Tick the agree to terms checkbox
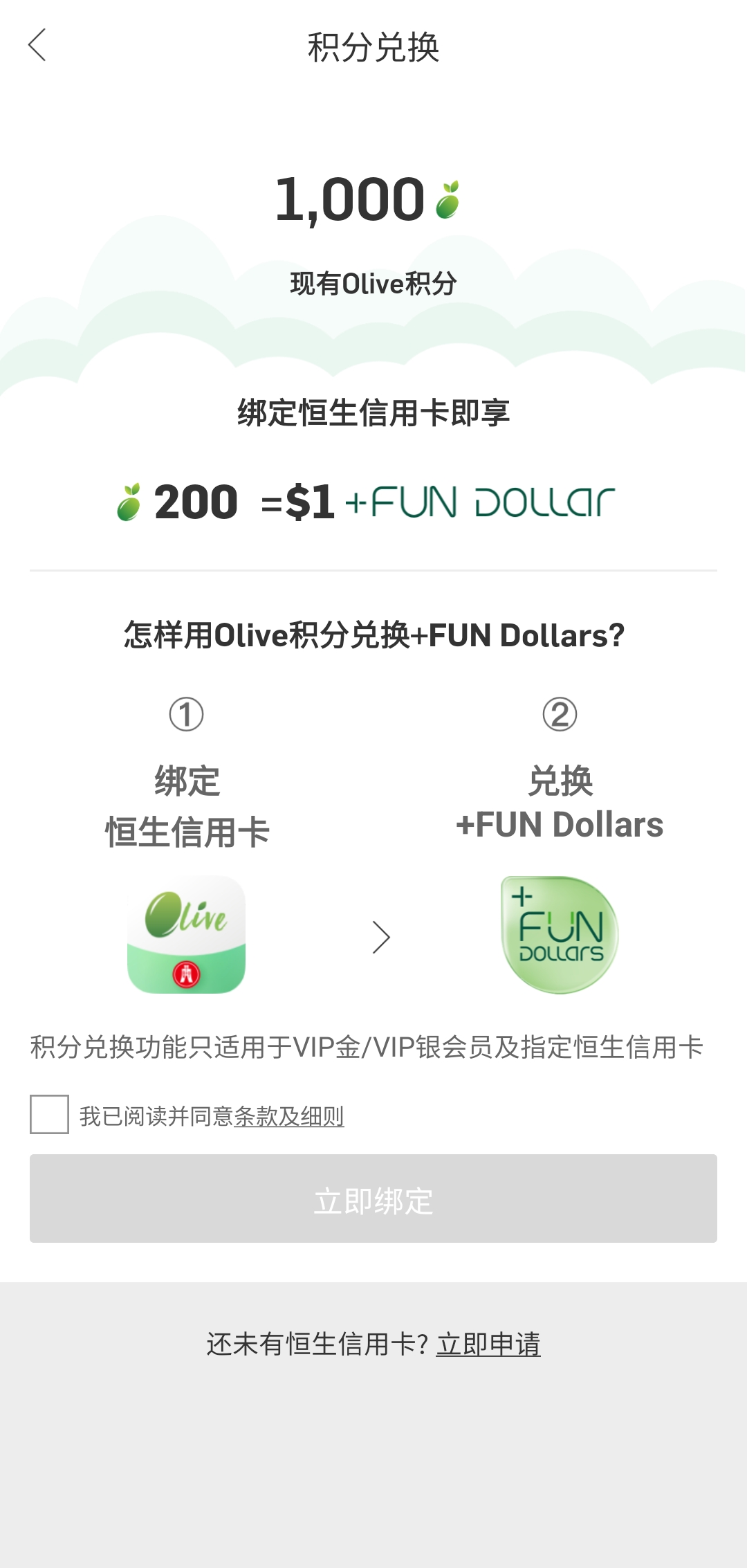Image resolution: width=747 pixels, height=1568 pixels. pyautogui.click(x=49, y=1114)
